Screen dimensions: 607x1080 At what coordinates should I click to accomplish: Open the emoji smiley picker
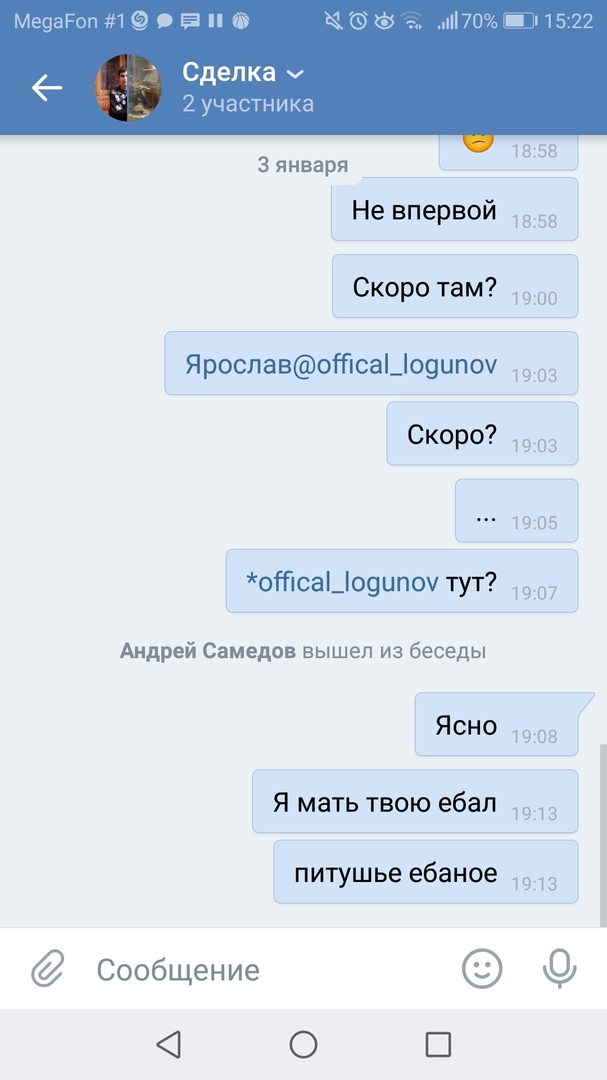482,968
